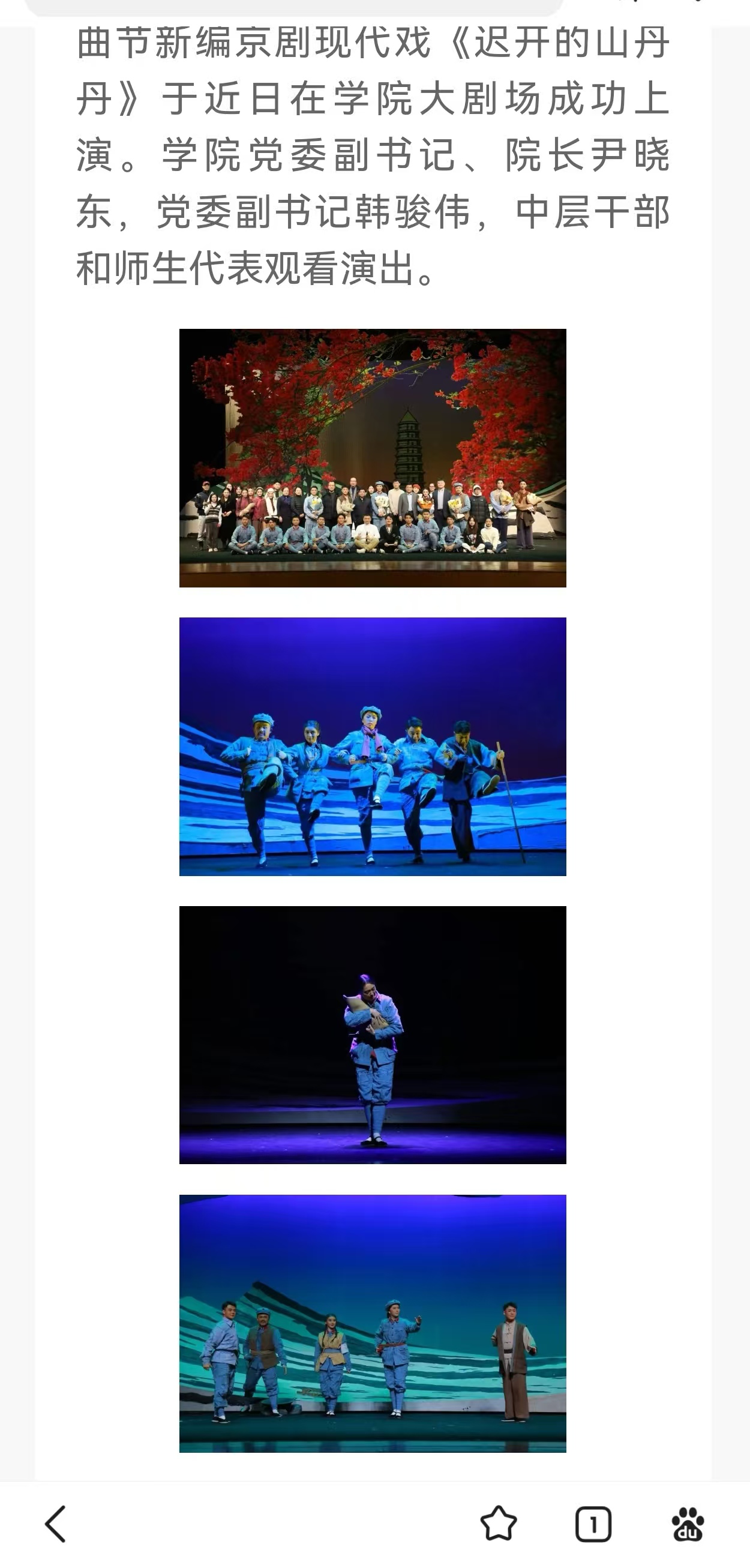Viewport: 750px width, 1568px height.
Task: Open the group photo with red blossoms
Action: [373, 458]
